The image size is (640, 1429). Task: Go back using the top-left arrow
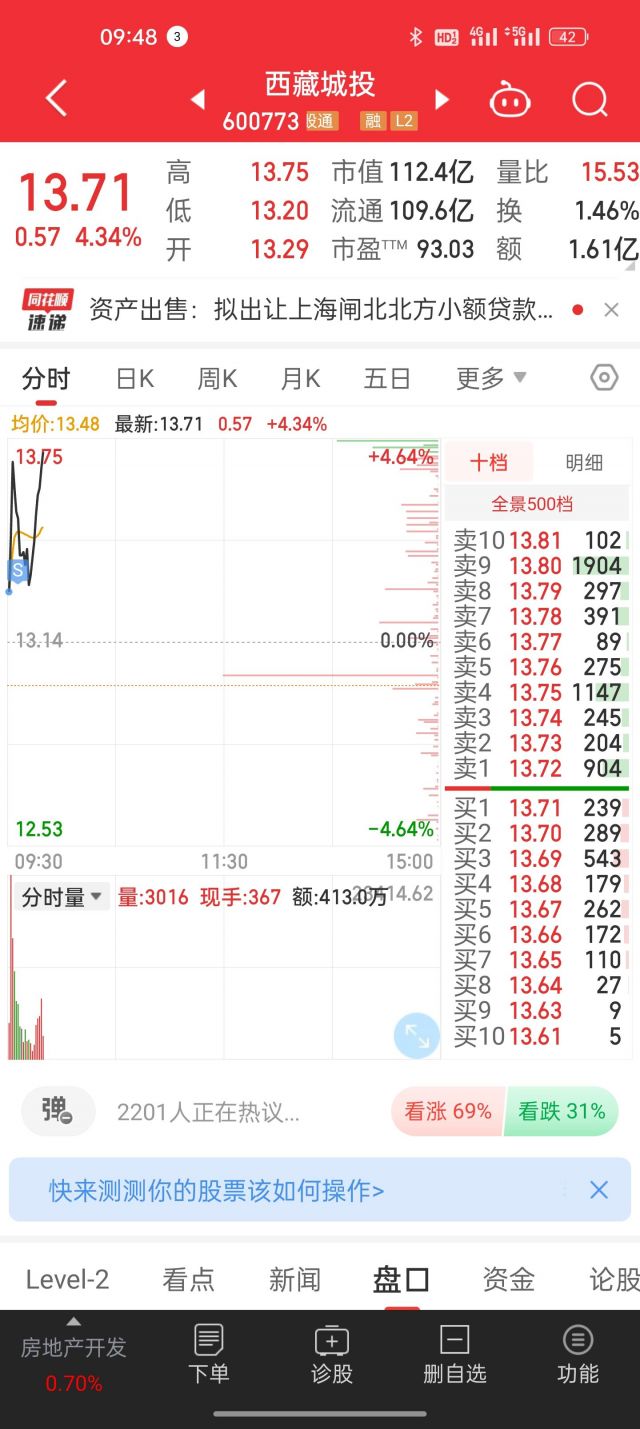click(57, 99)
